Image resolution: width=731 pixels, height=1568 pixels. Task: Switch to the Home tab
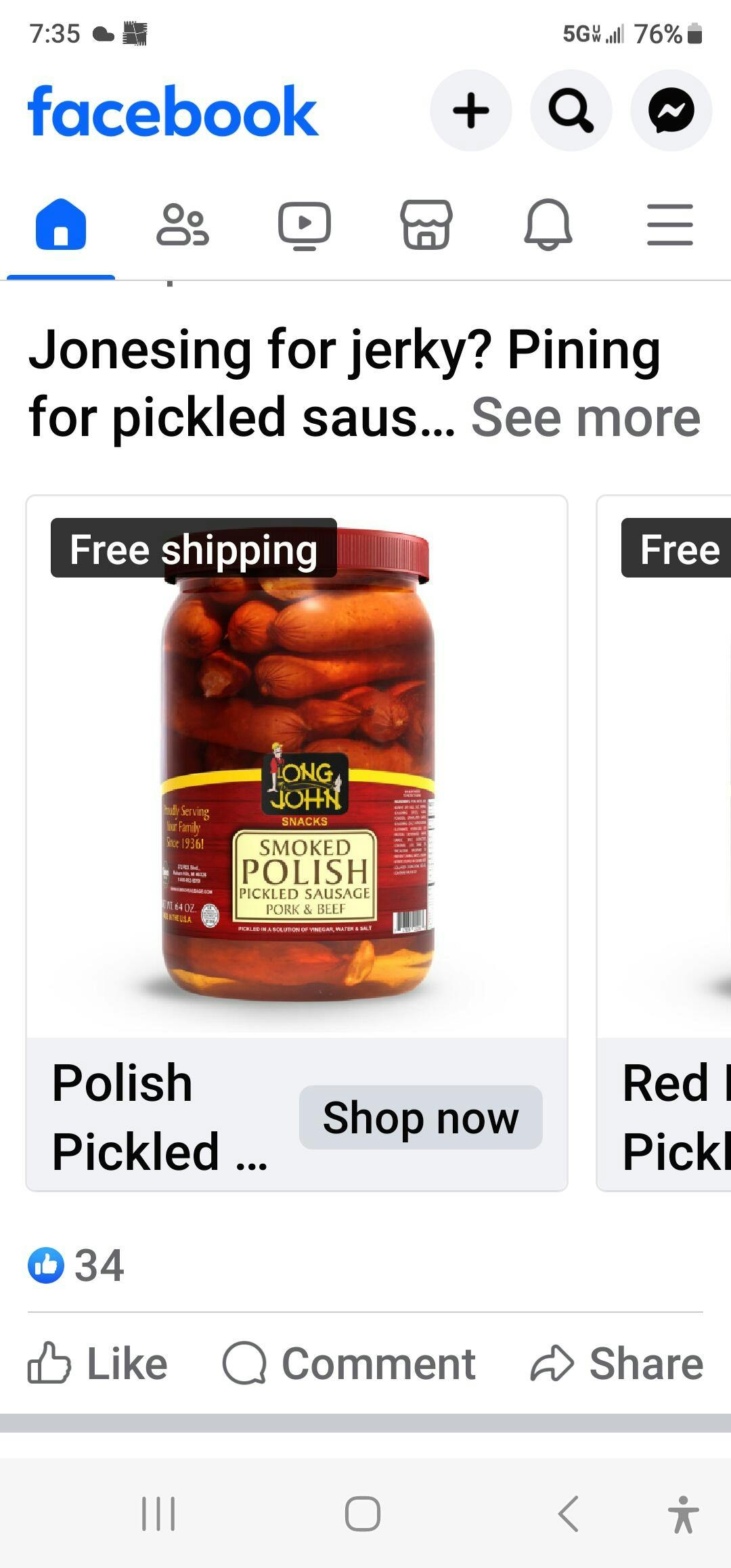pos(61,225)
